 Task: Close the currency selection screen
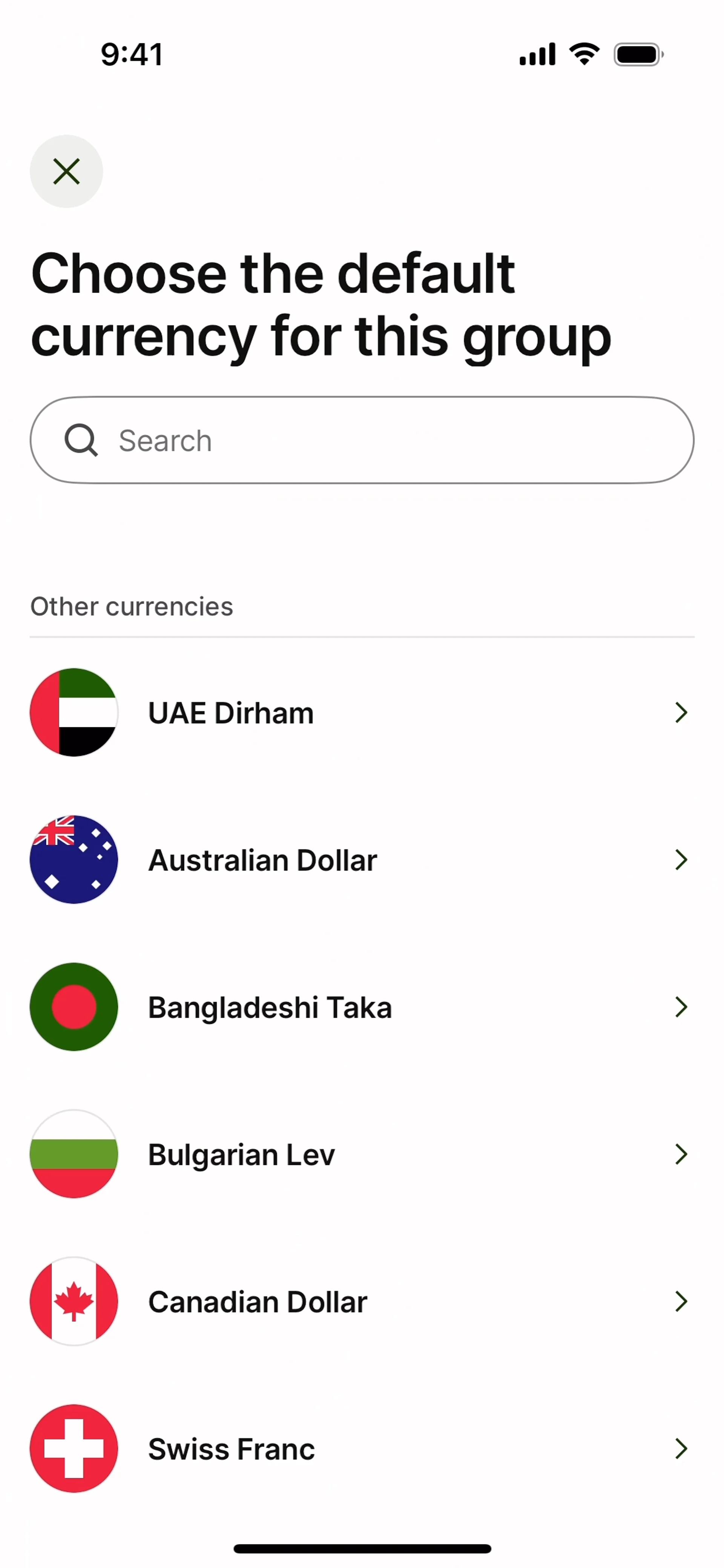[66, 171]
